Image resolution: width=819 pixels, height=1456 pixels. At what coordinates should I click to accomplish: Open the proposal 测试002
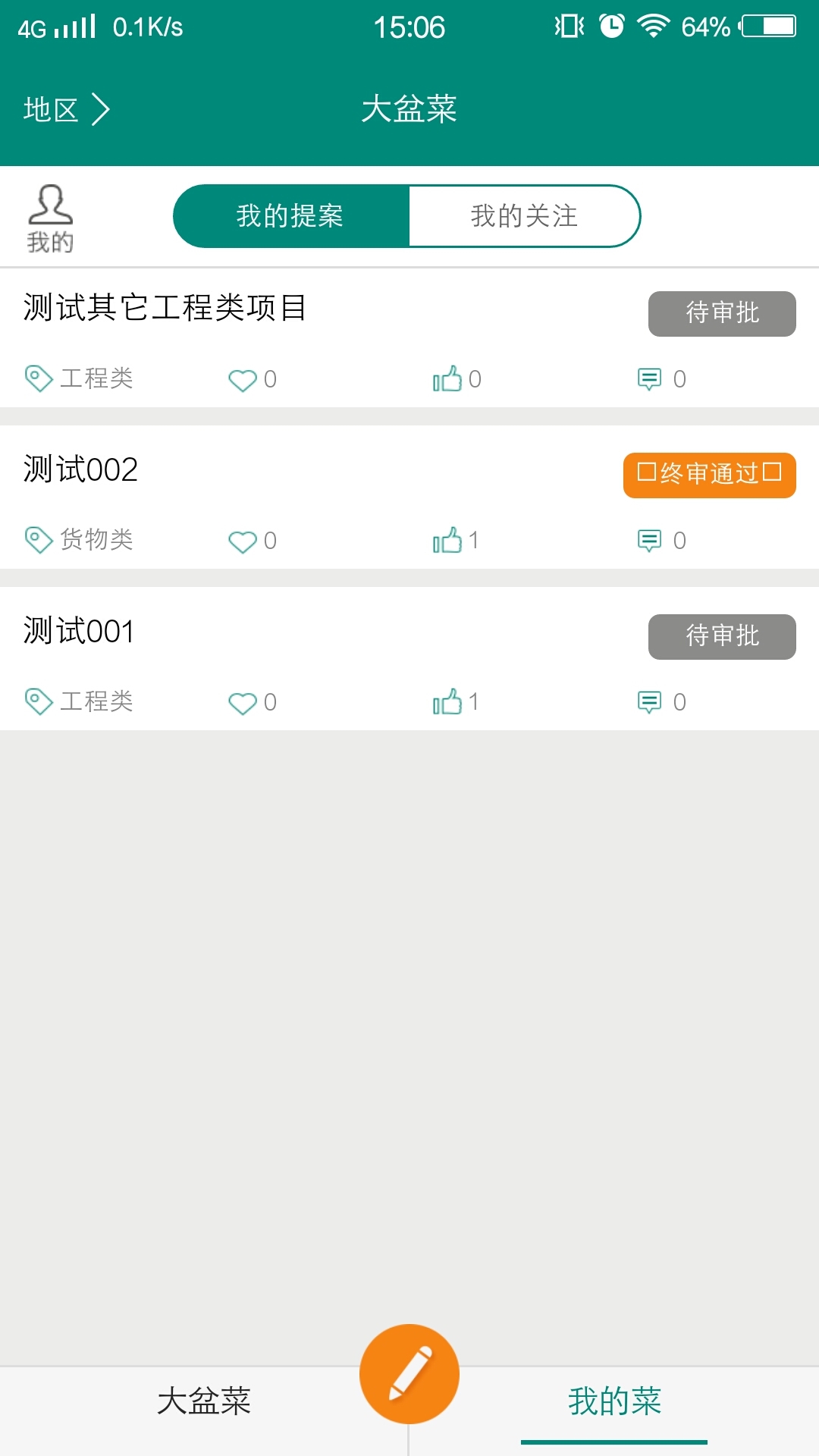[81, 470]
